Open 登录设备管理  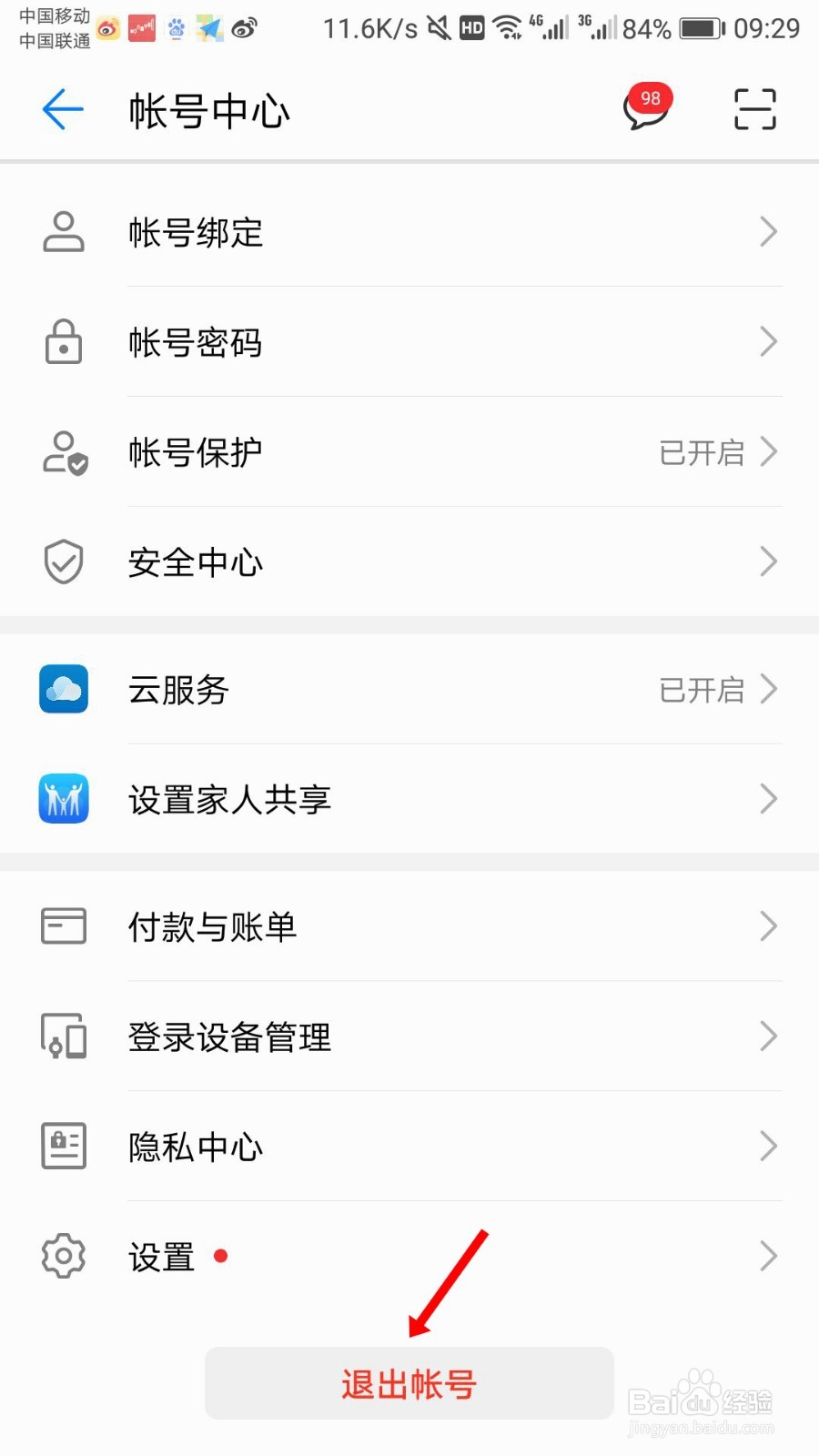[x=409, y=1036]
